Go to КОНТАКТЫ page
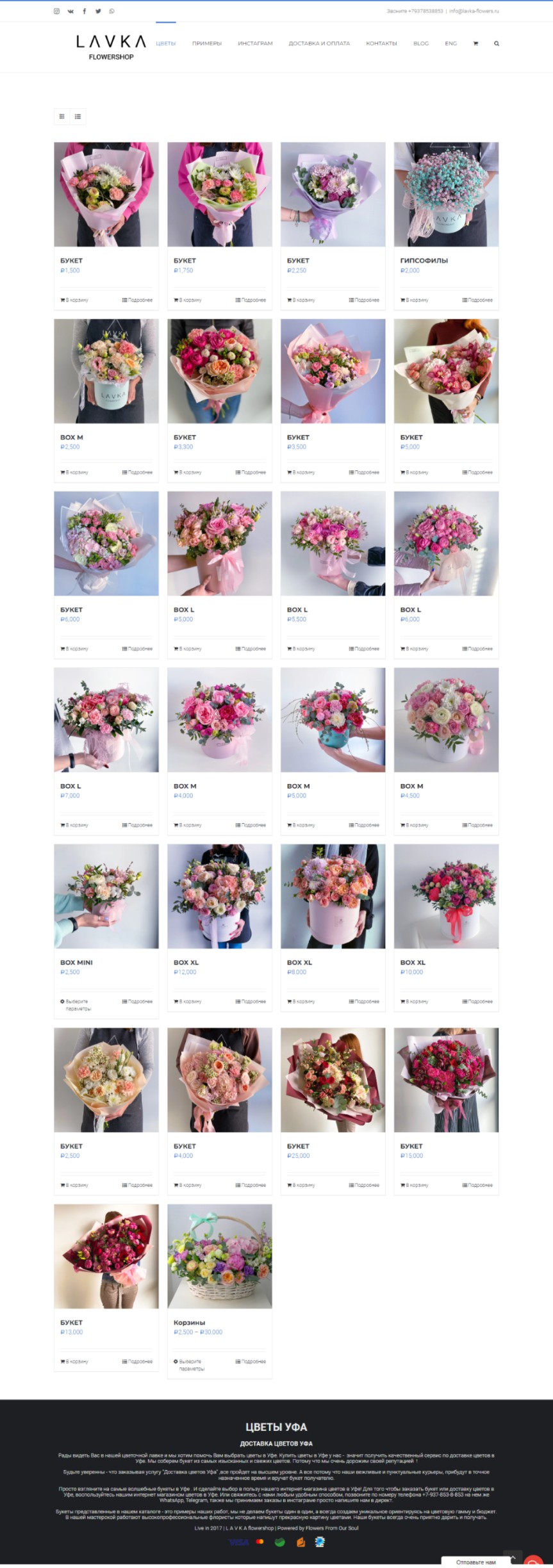Image resolution: width=553 pixels, height=1568 pixels. (x=381, y=44)
